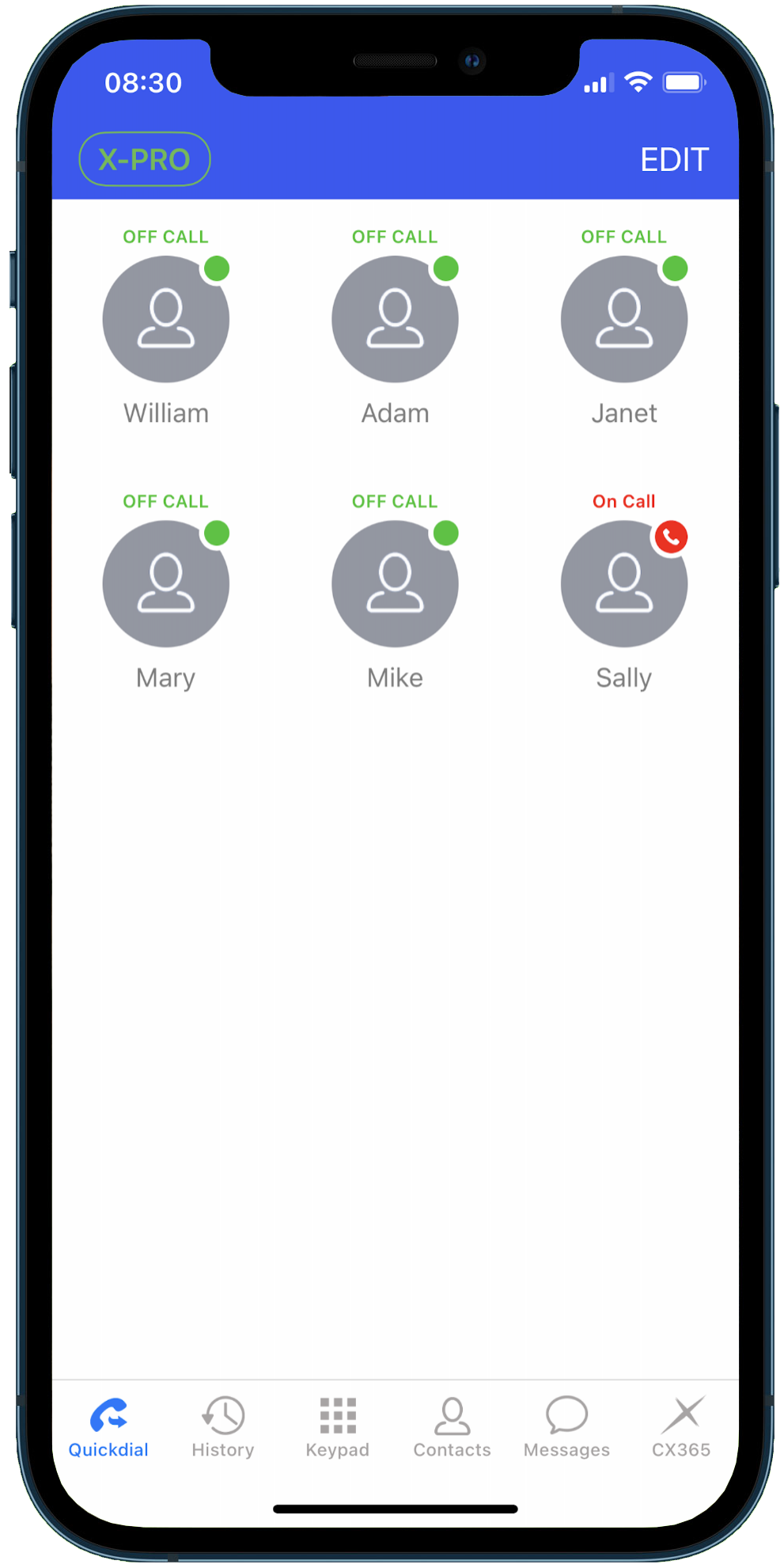
Task: Open EDIT mode for quickdial
Action: coord(674,160)
